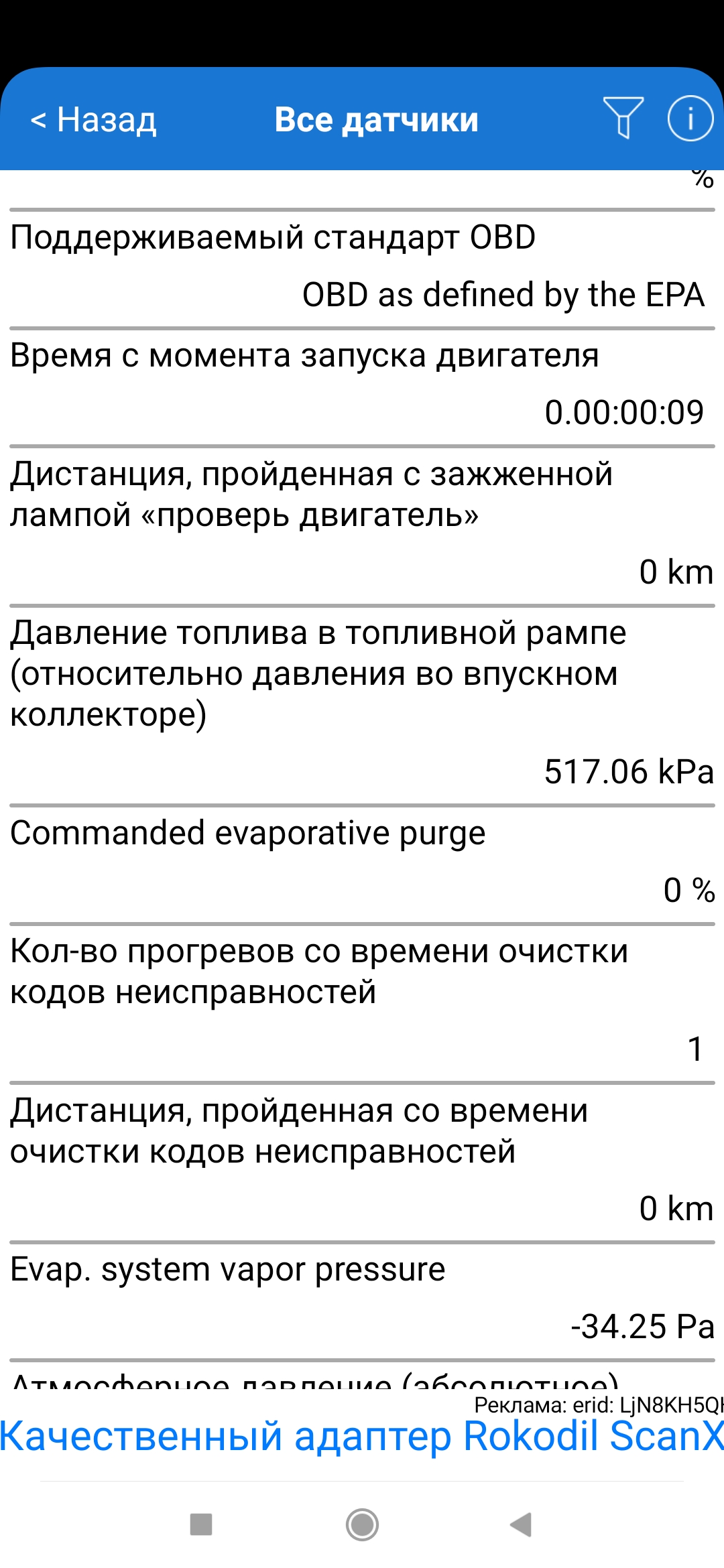Open the info icon in the header

[x=690, y=118]
